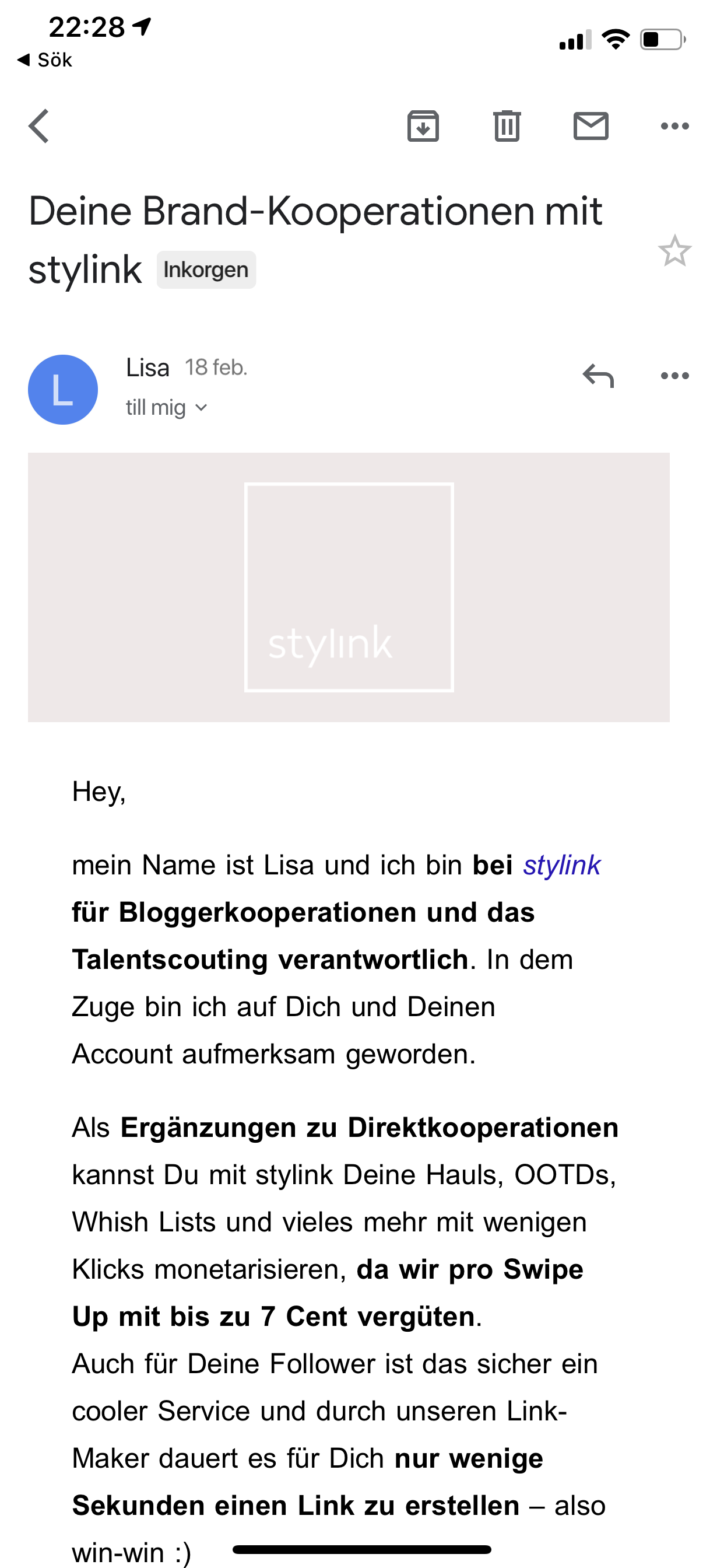The image size is (724, 1568).
Task: Reply to Lisa's message
Action: (598, 376)
